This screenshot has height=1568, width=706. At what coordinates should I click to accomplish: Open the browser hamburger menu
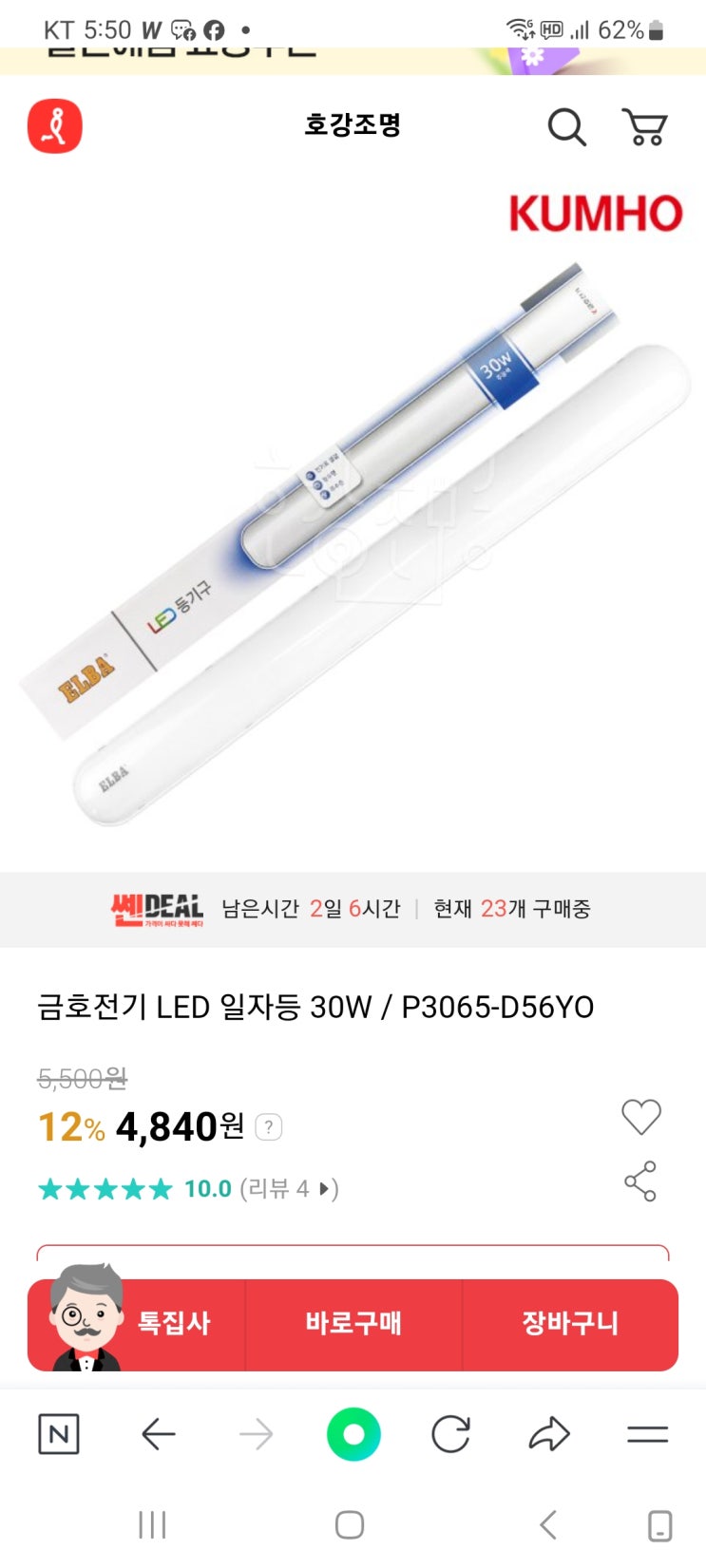(x=647, y=1434)
